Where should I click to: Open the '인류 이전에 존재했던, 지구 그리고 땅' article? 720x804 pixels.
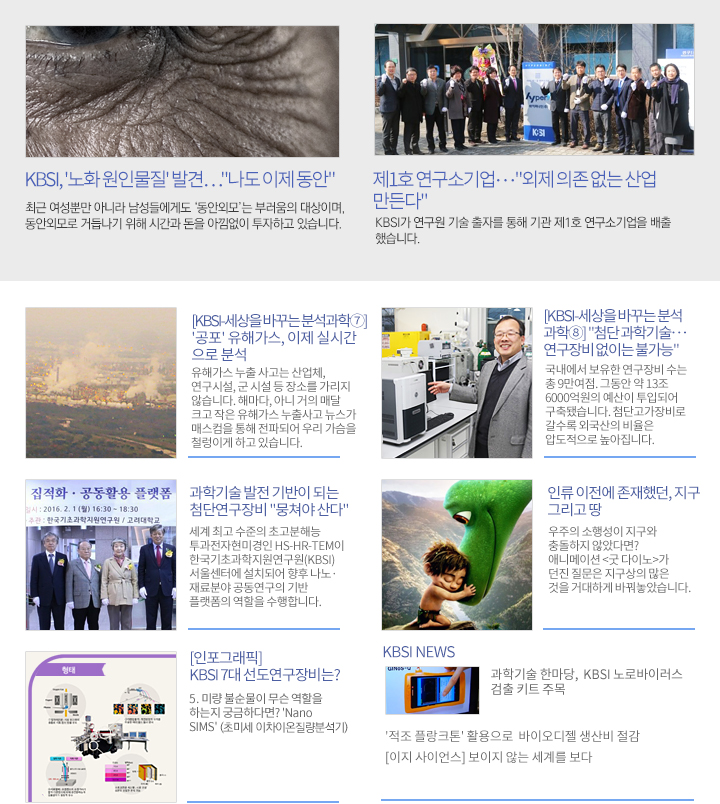tap(623, 500)
